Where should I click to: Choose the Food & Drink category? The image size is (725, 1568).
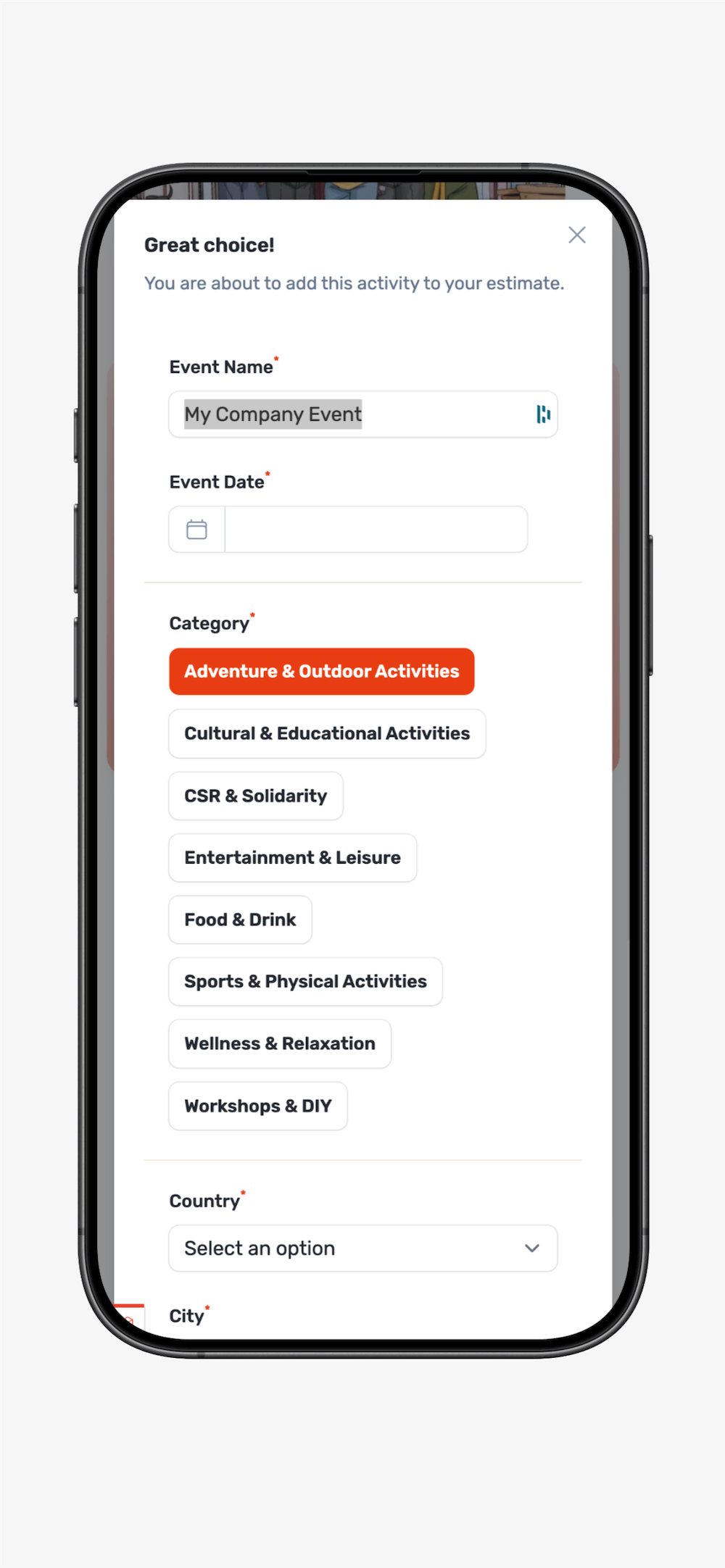[240, 920]
